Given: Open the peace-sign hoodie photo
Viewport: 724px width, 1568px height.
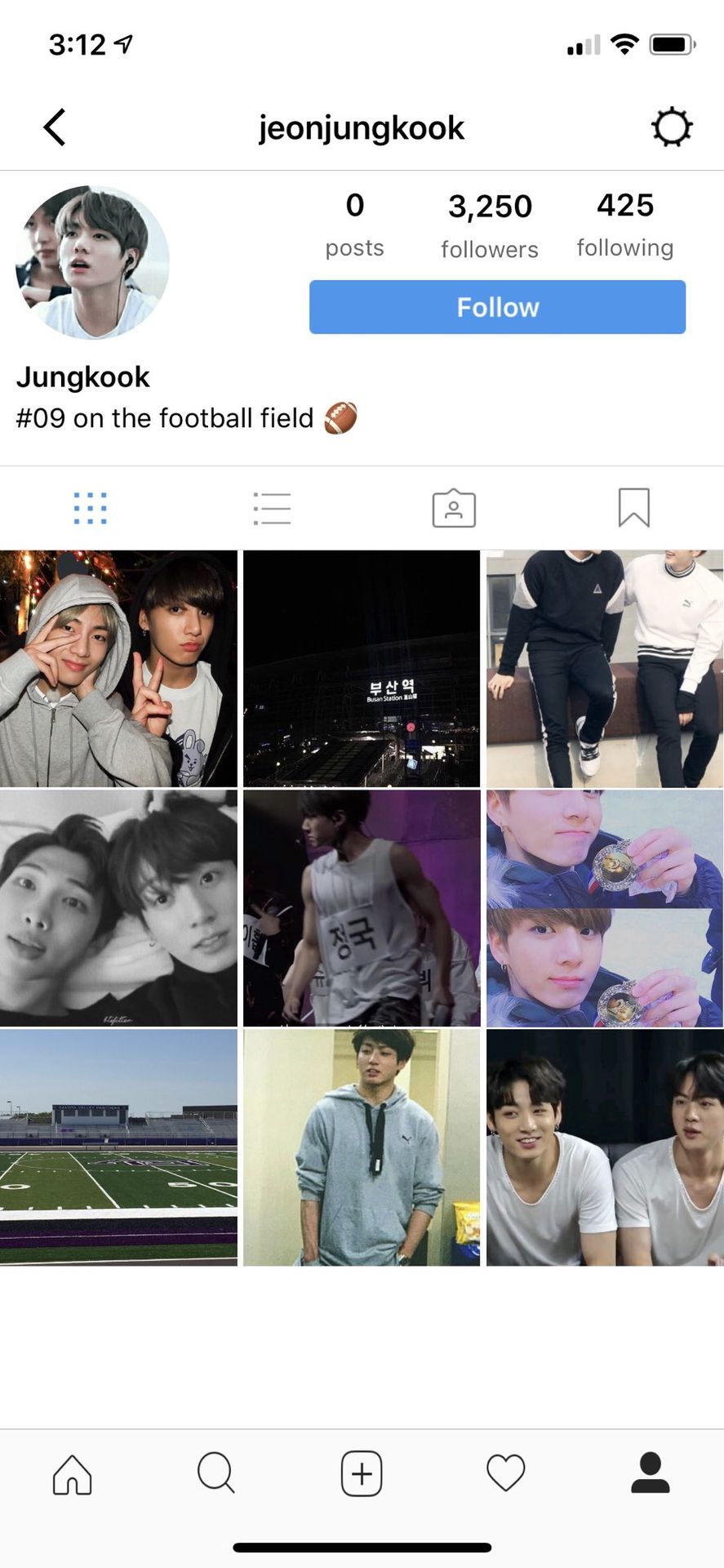Looking at the screenshot, I should click(x=118, y=668).
